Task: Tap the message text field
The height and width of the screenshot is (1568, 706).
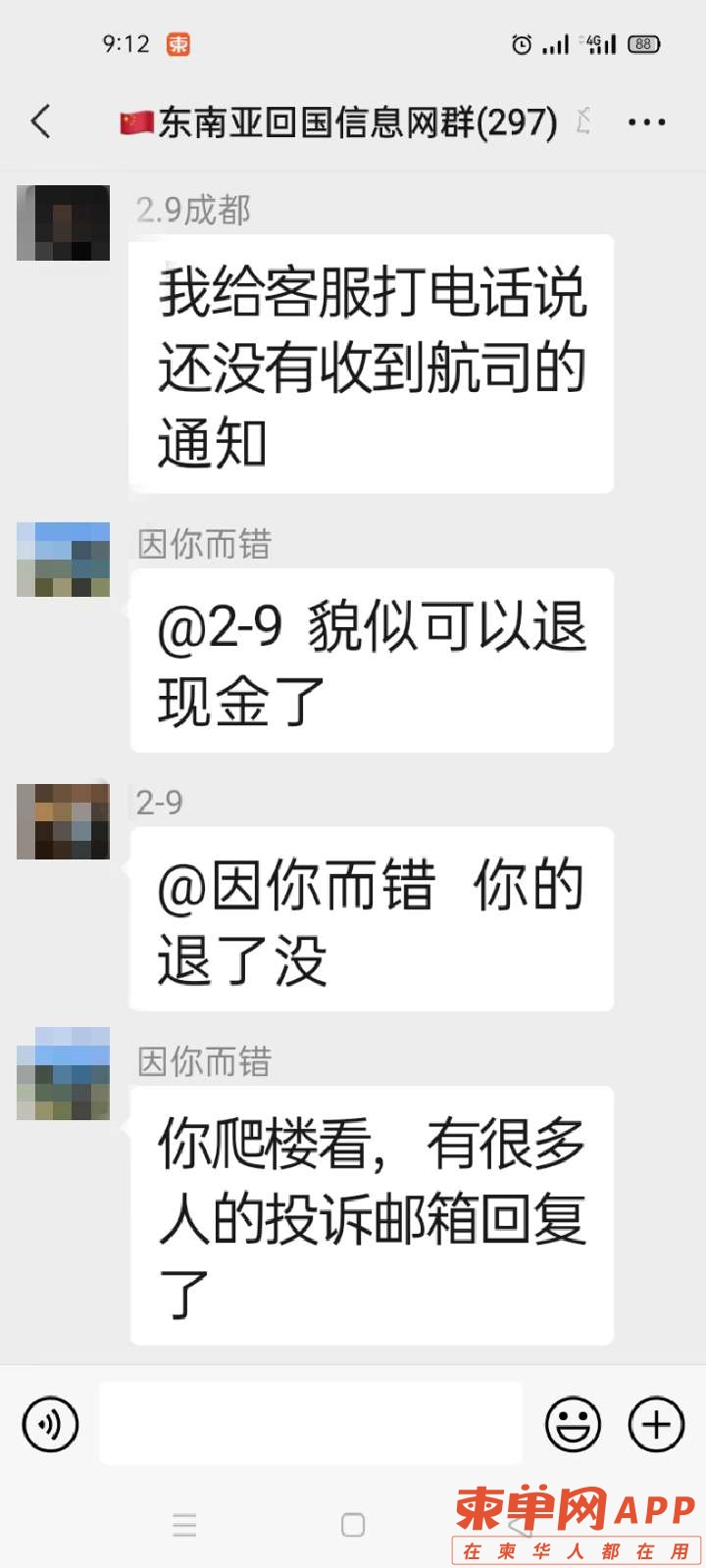Action: [x=311, y=1424]
